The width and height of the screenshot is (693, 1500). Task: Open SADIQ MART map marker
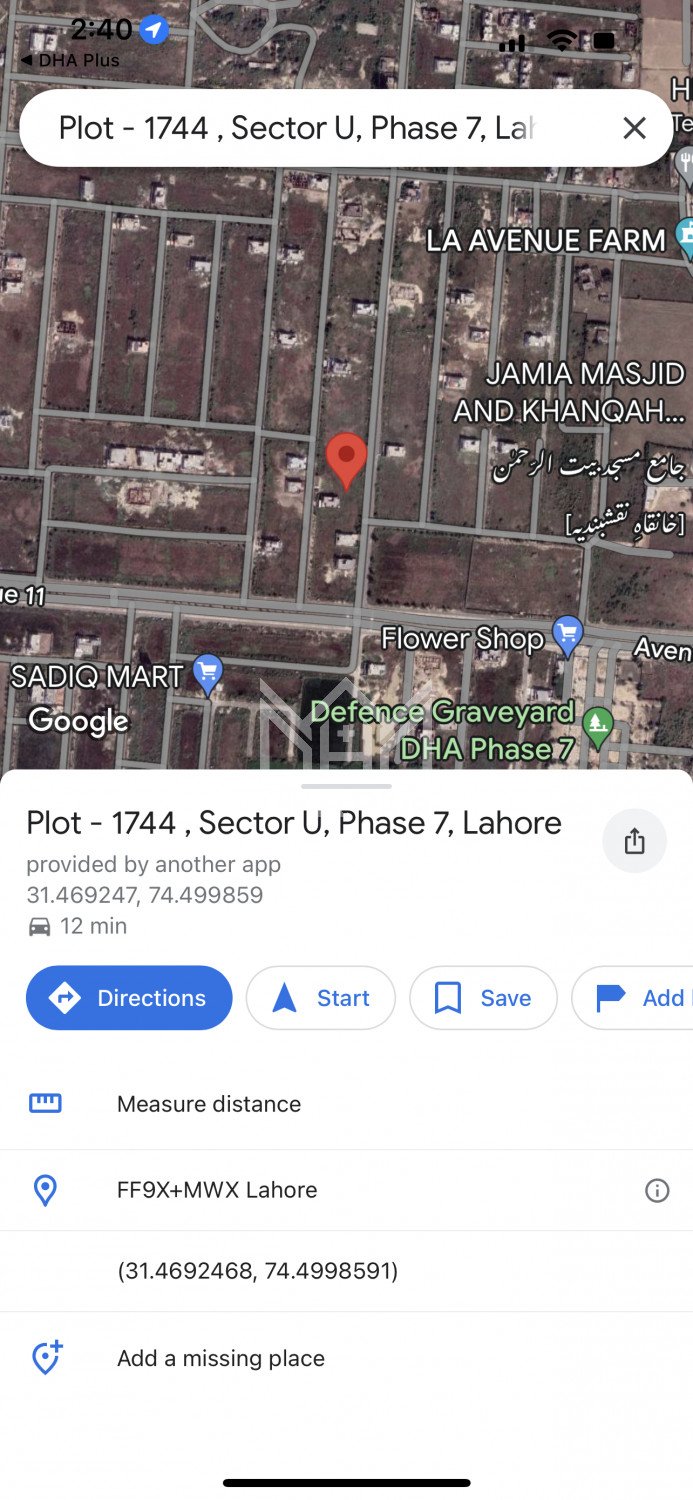(207, 673)
